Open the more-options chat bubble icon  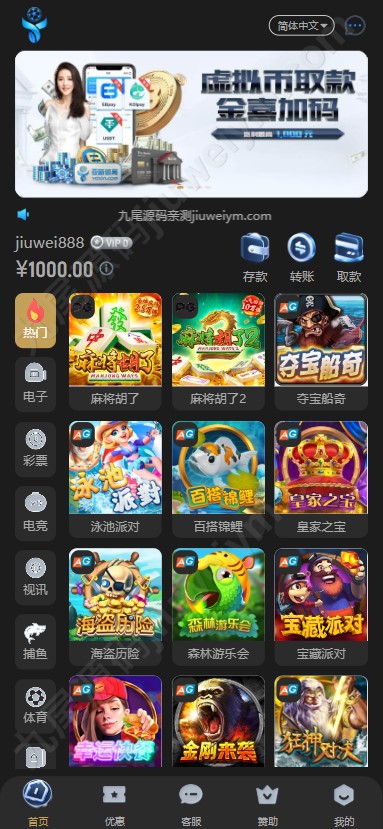(355, 25)
